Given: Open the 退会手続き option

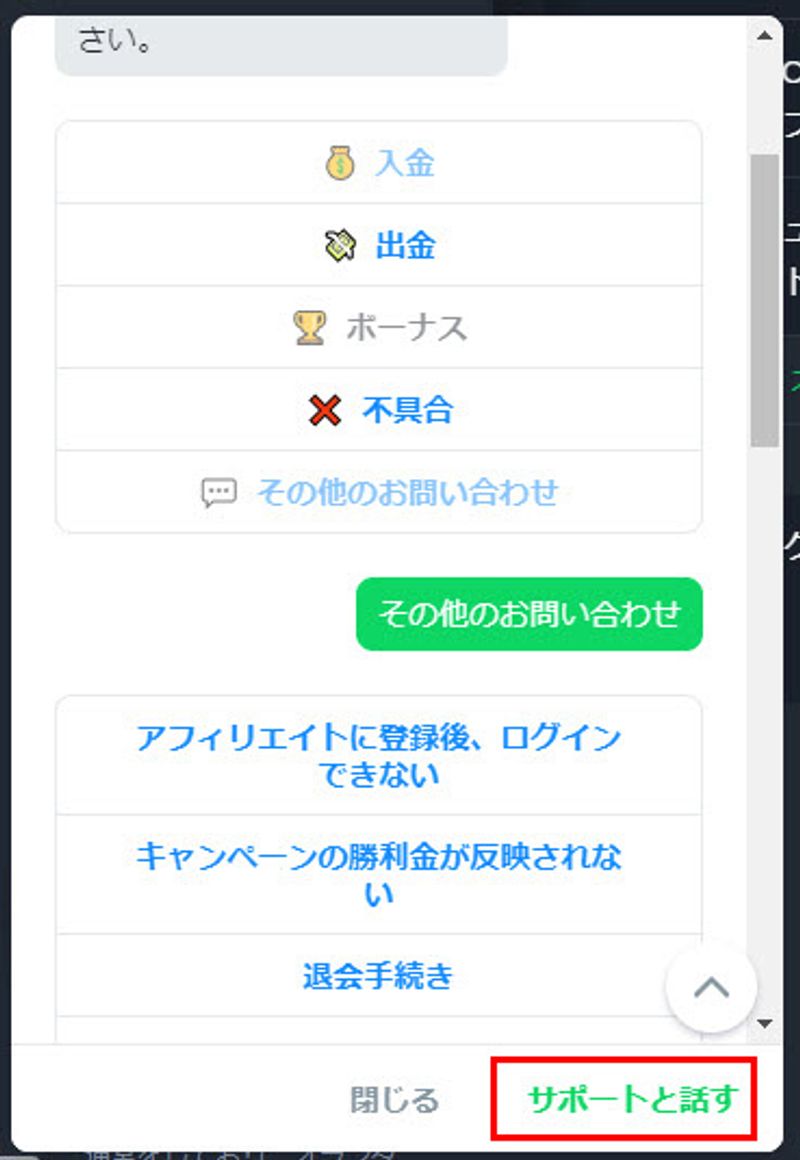Looking at the screenshot, I should pos(378,975).
